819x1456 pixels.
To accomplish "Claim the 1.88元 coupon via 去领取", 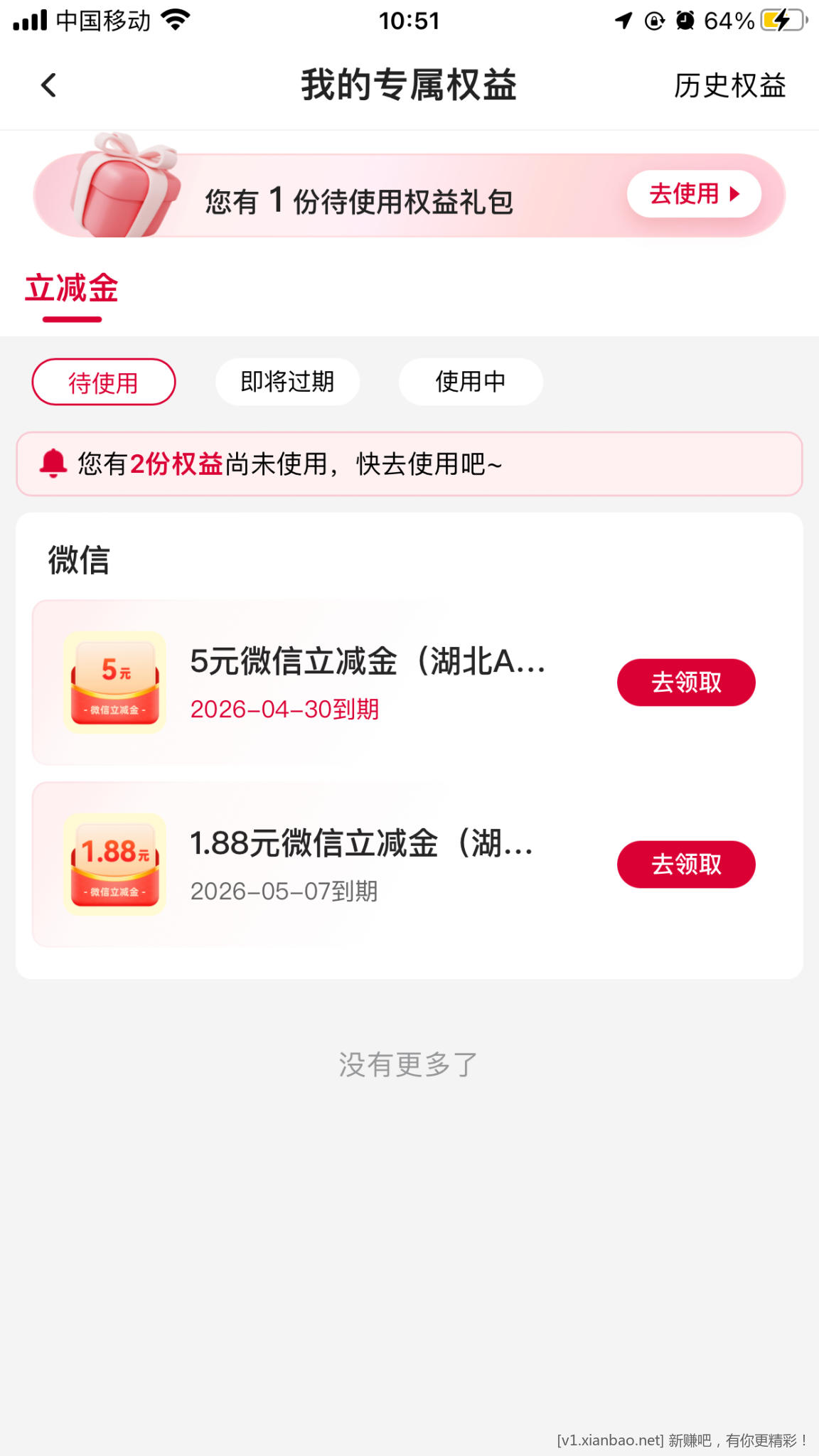I will click(685, 864).
